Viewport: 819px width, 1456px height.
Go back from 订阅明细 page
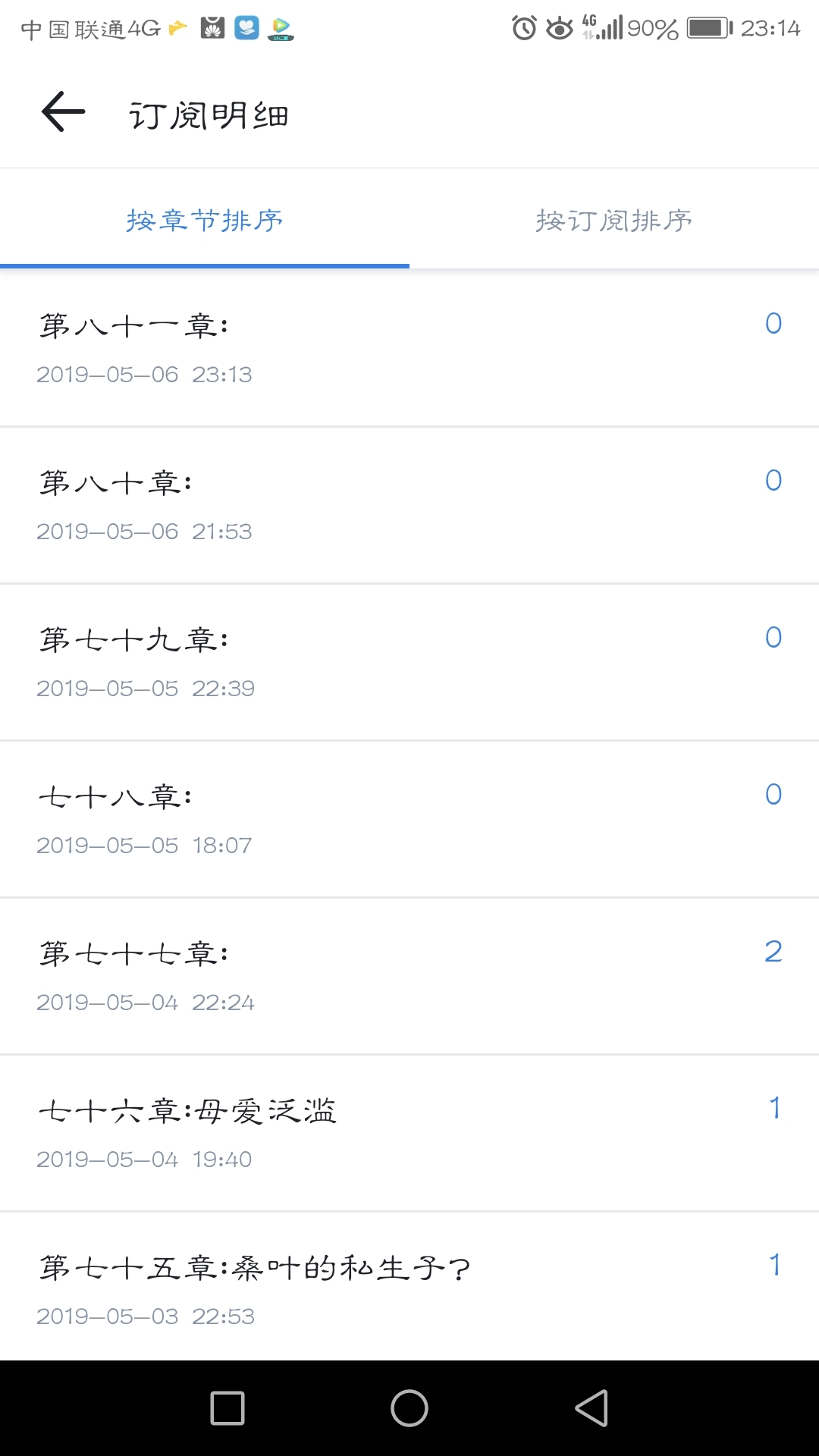click(63, 113)
